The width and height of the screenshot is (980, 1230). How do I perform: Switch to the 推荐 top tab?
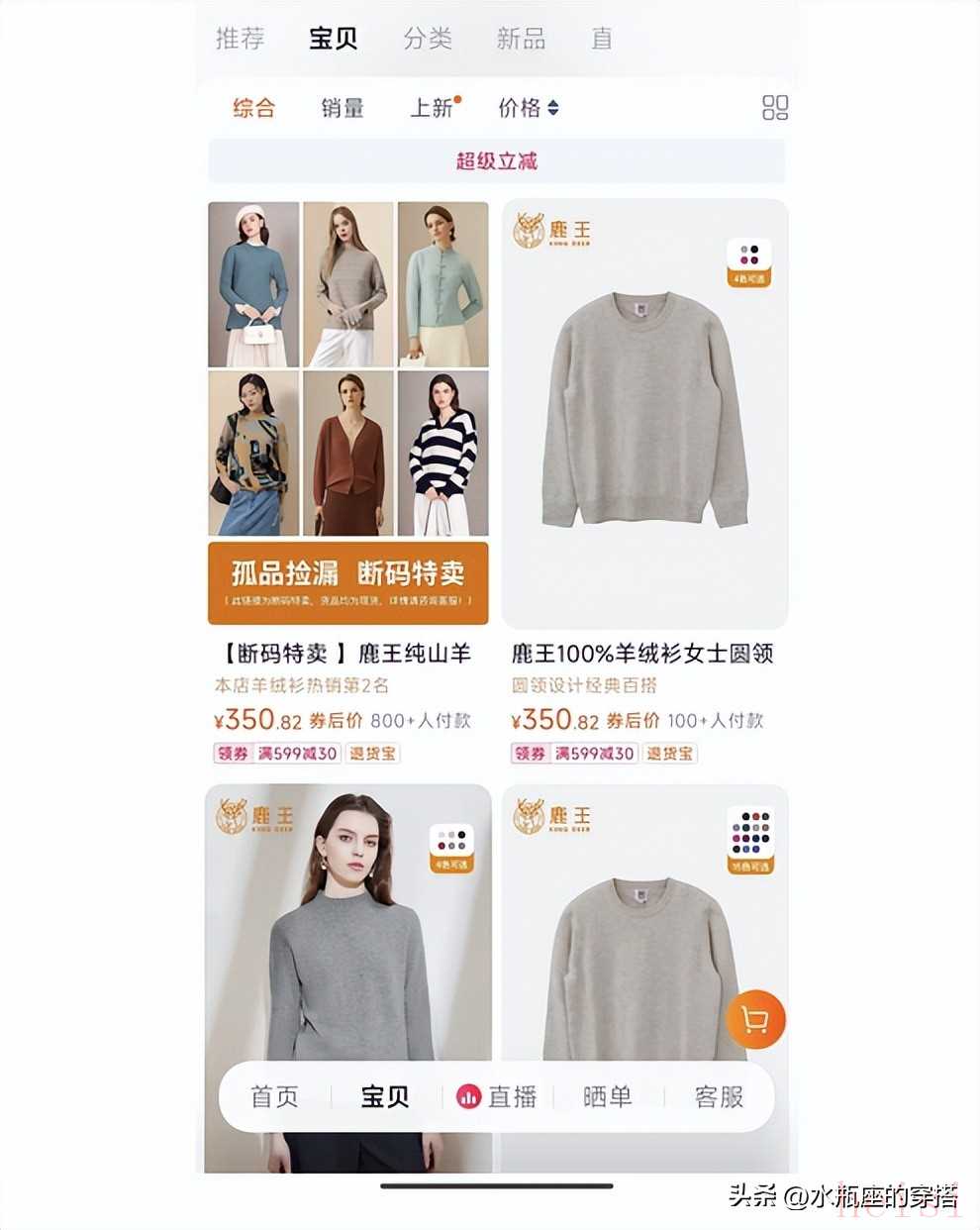[241, 39]
